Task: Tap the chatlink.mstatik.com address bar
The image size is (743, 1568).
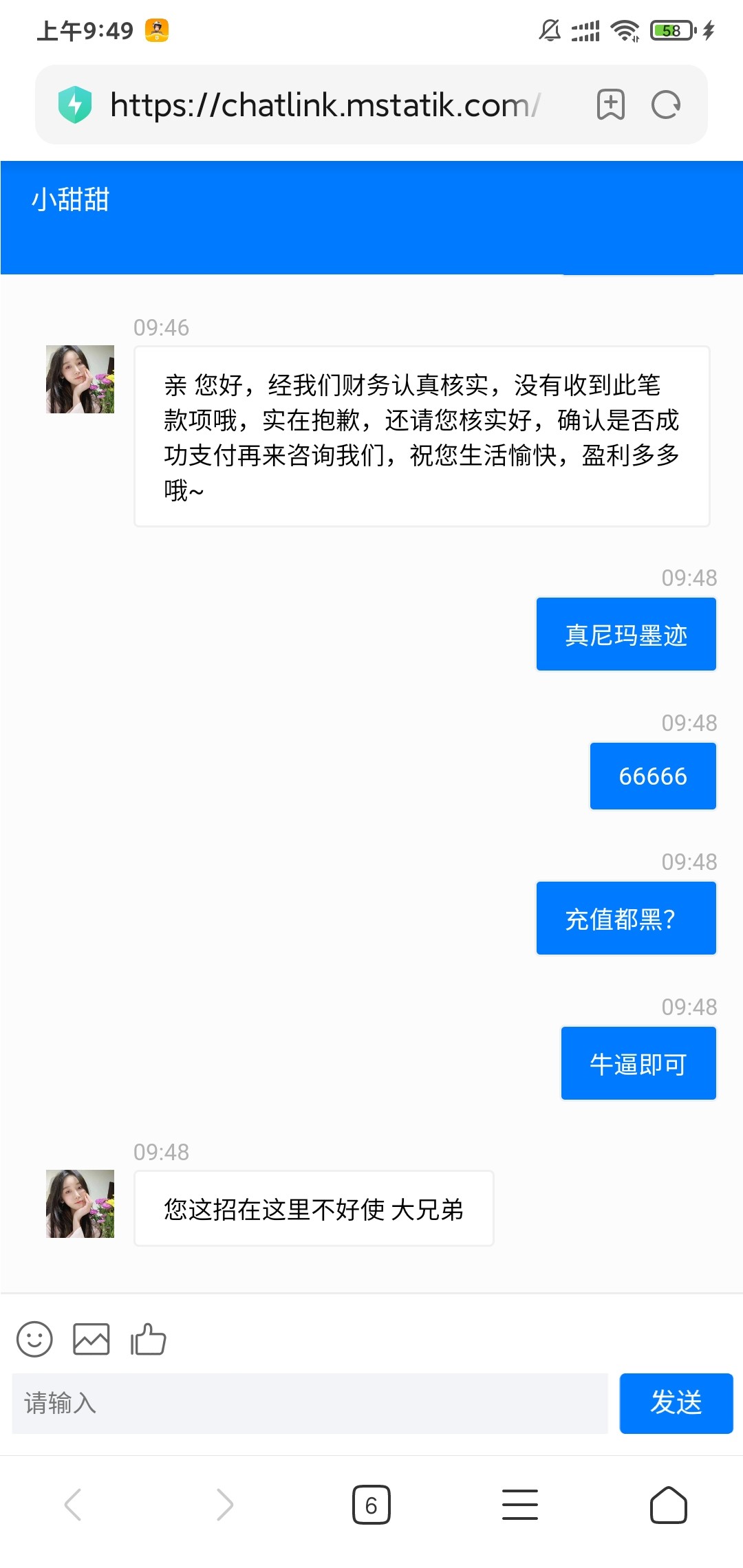Action: tap(323, 104)
